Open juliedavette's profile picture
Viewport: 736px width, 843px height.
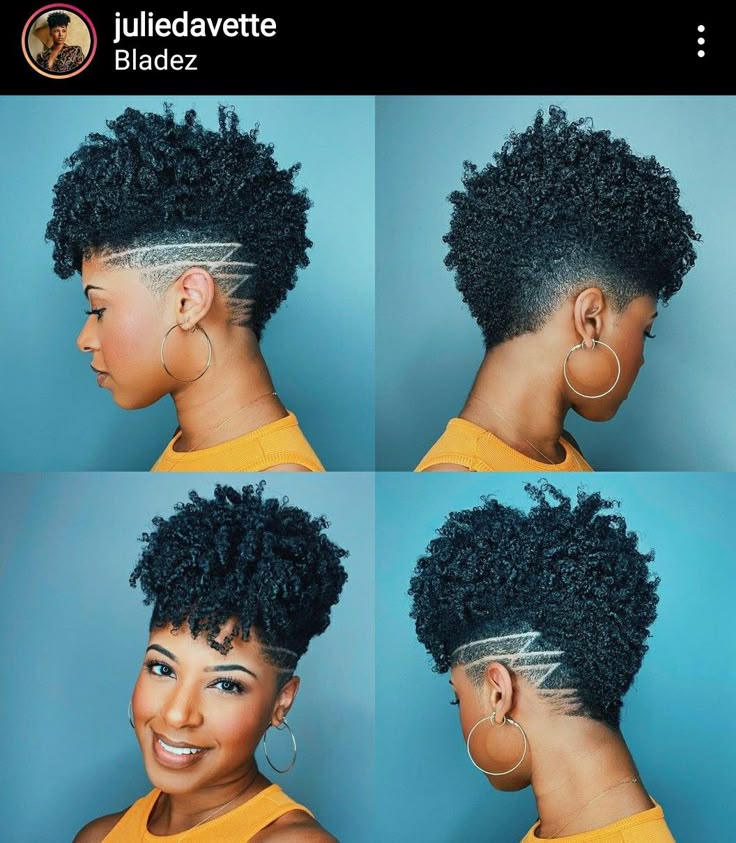click(59, 41)
